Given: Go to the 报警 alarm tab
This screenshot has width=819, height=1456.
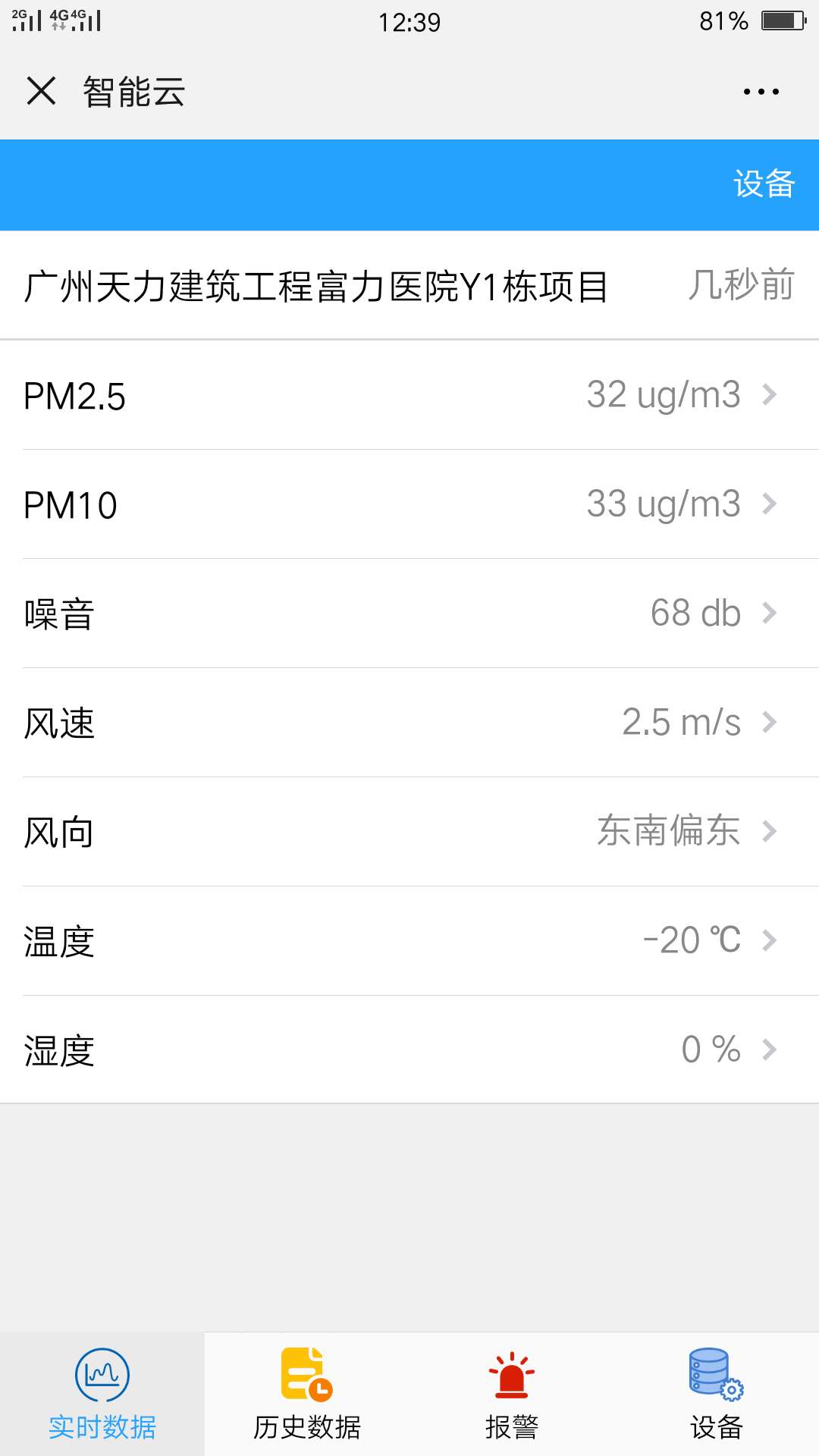Looking at the screenshot, I should coord(512,1394).
